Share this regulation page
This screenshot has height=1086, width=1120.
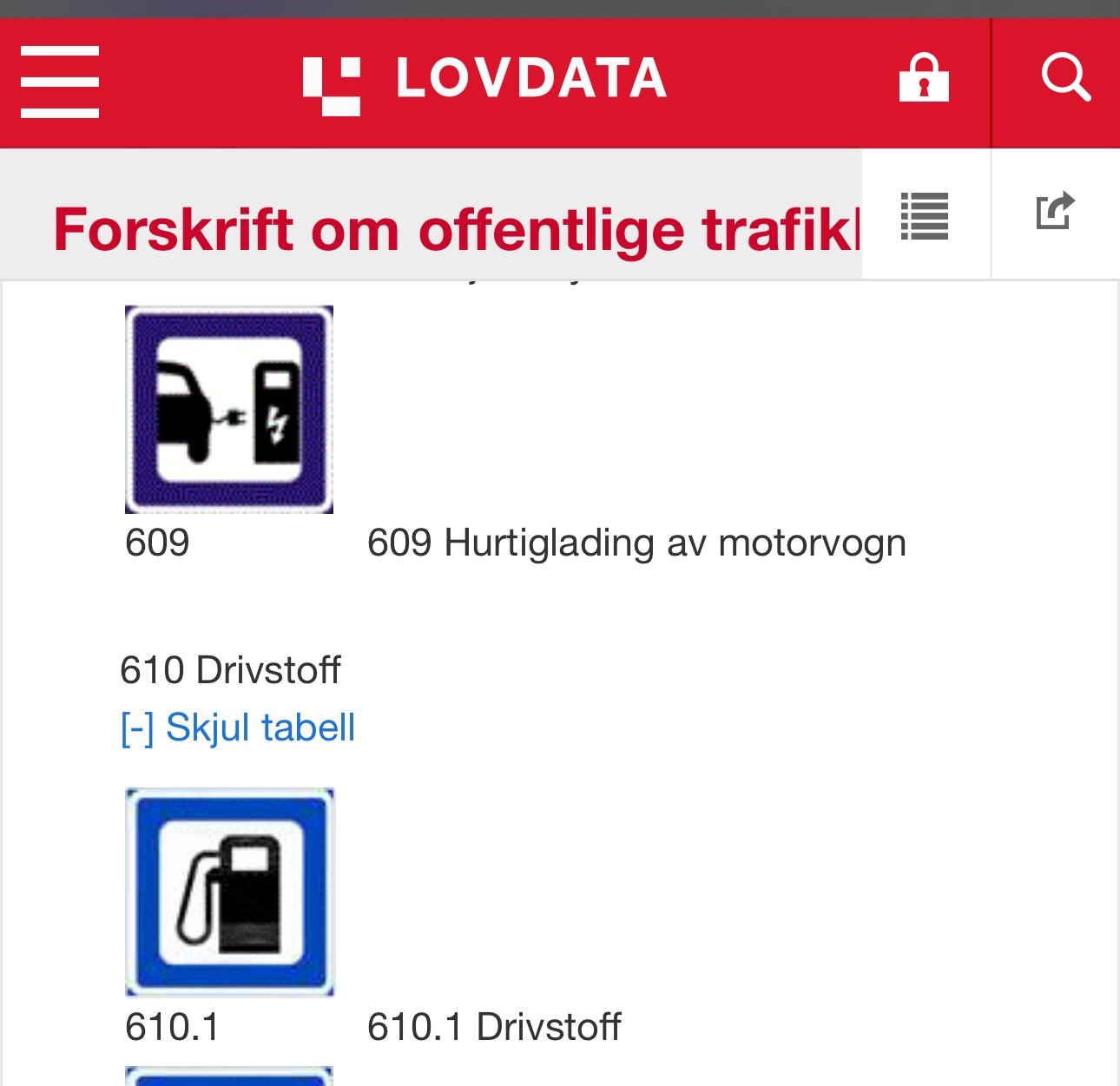[1055, 212]
